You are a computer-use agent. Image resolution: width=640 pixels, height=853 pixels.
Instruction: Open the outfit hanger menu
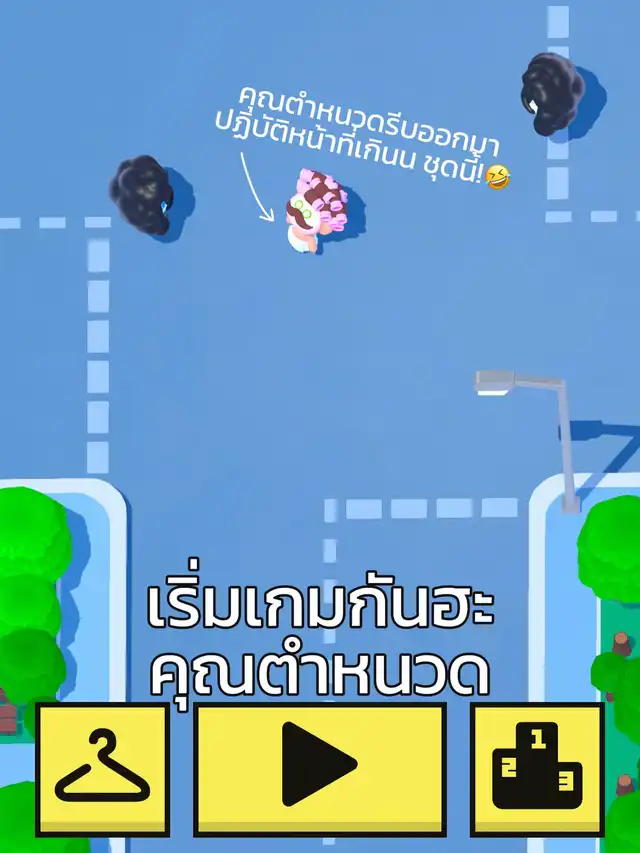tap(102, 768)
